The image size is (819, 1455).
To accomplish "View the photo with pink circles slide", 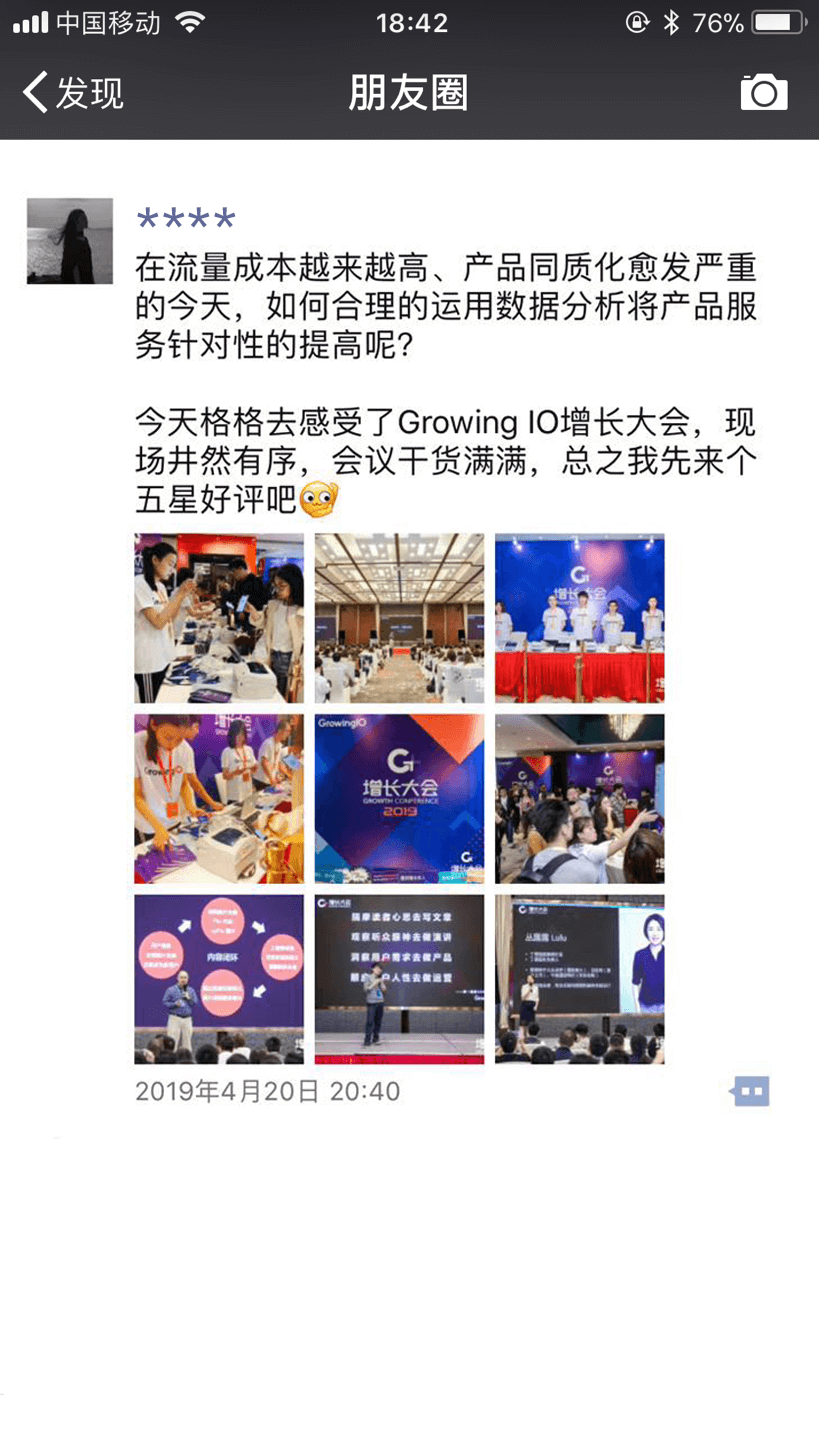I will point(219,978).
